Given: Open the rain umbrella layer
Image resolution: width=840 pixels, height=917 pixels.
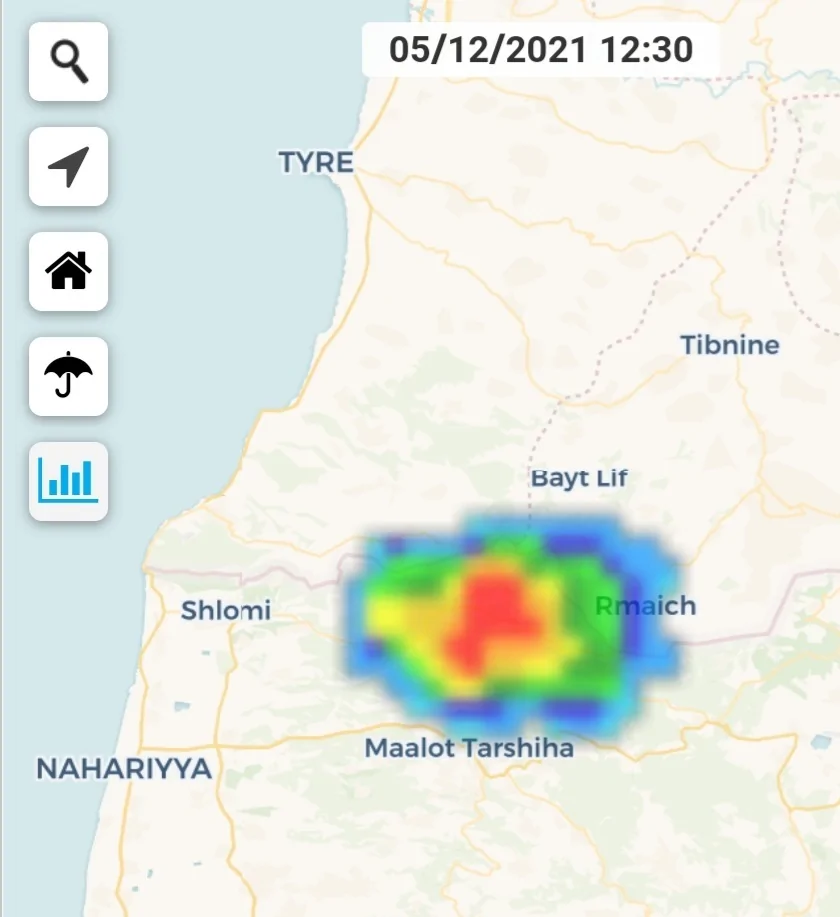Looking at the screenshot, I should click(x=68, y=376).
